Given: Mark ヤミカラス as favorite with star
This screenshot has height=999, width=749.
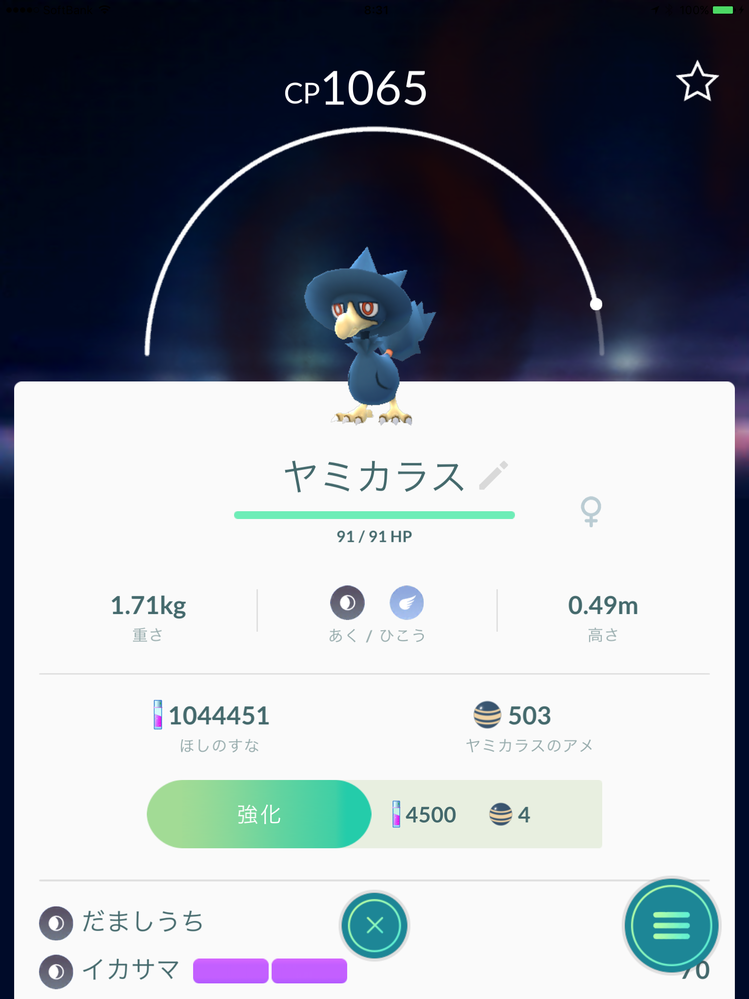Looking at the screenshot, I should click(x=697, y=83).
